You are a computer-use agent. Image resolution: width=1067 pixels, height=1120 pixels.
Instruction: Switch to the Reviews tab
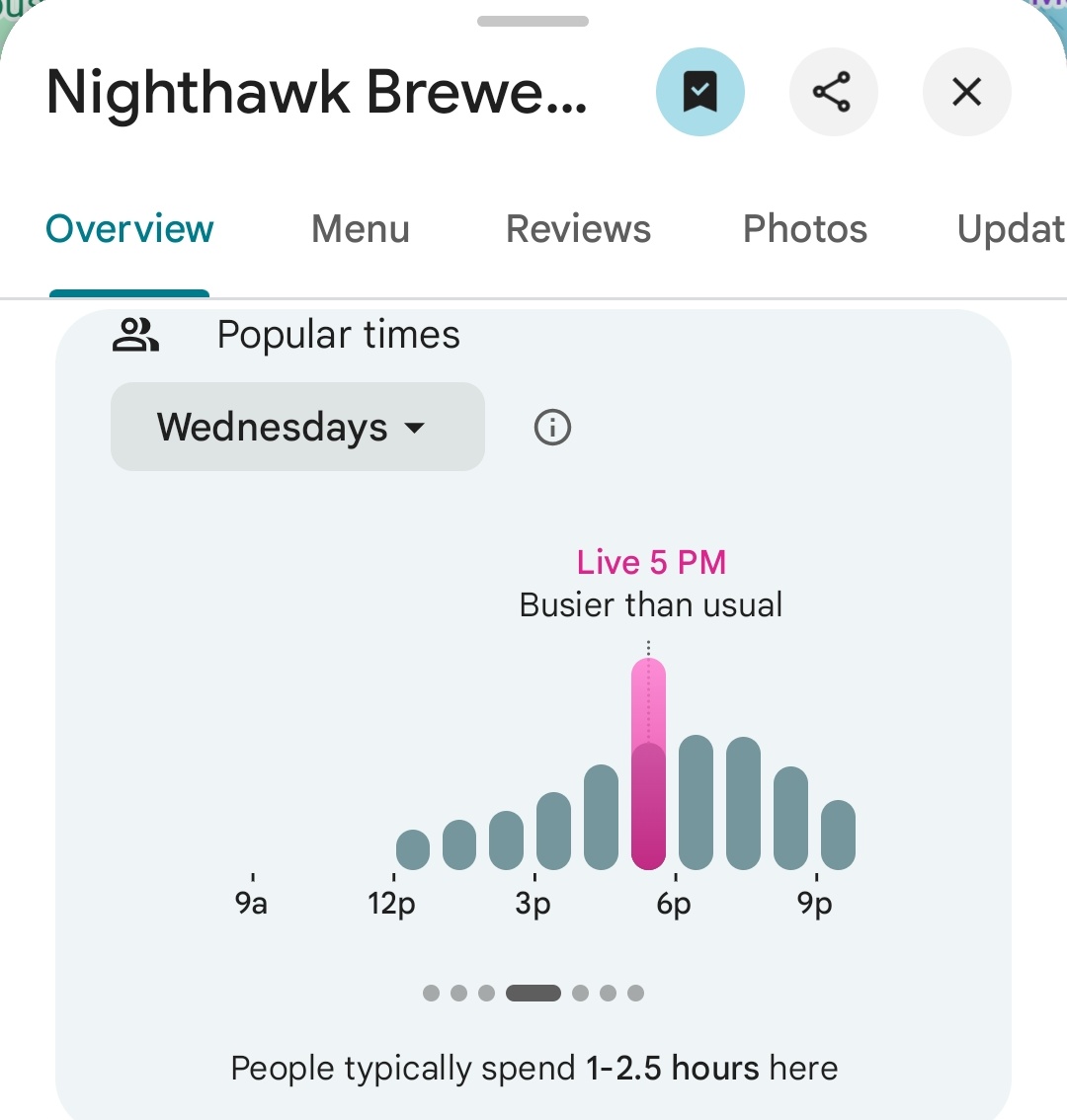(578, 229)
